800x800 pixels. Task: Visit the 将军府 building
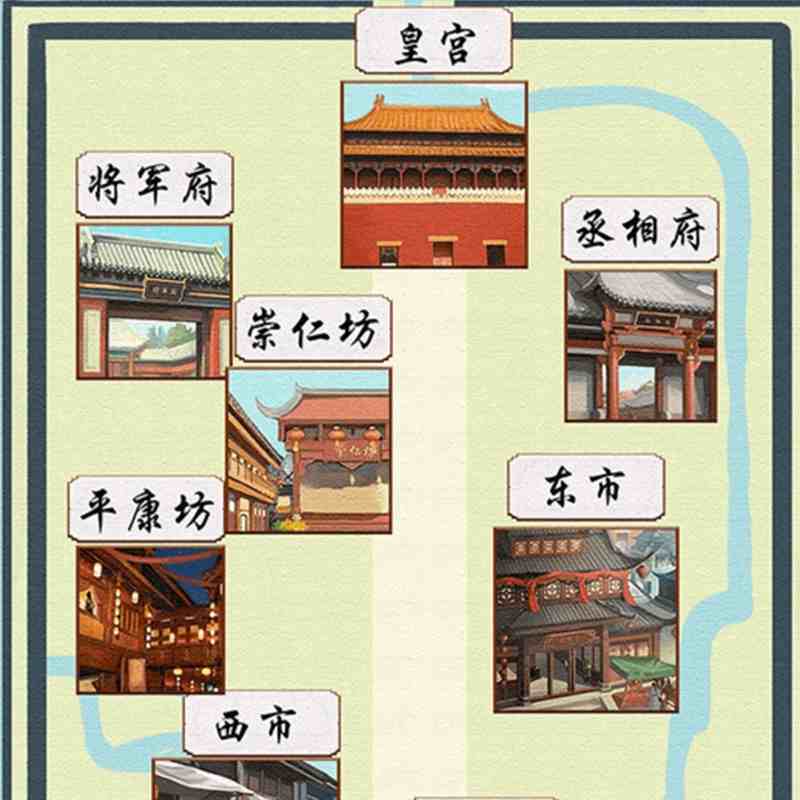point(154,300)
